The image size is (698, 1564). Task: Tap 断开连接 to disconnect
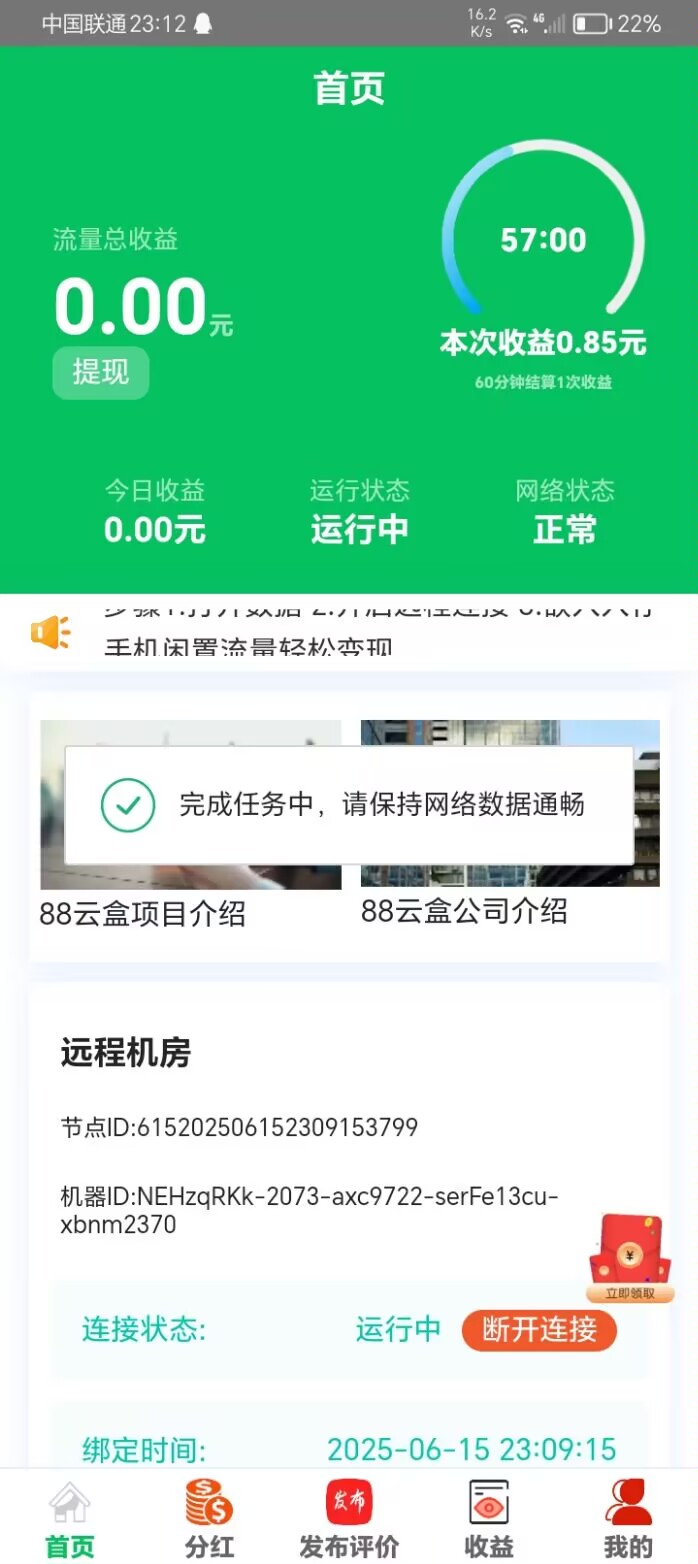point(539,1330)
